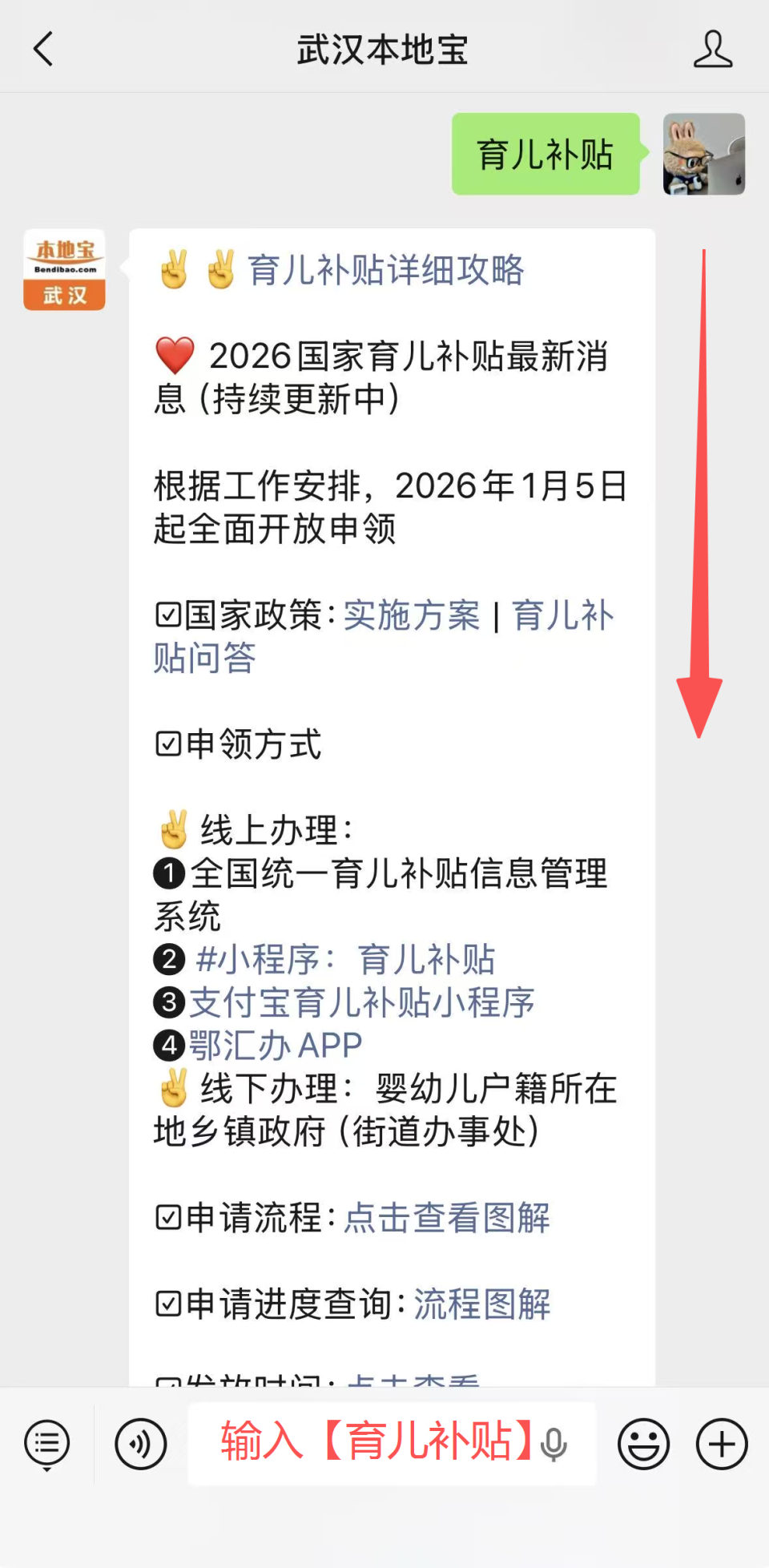Open the 实施方案 link
Screen dimensions: 769x1568
tap(411, 616)
